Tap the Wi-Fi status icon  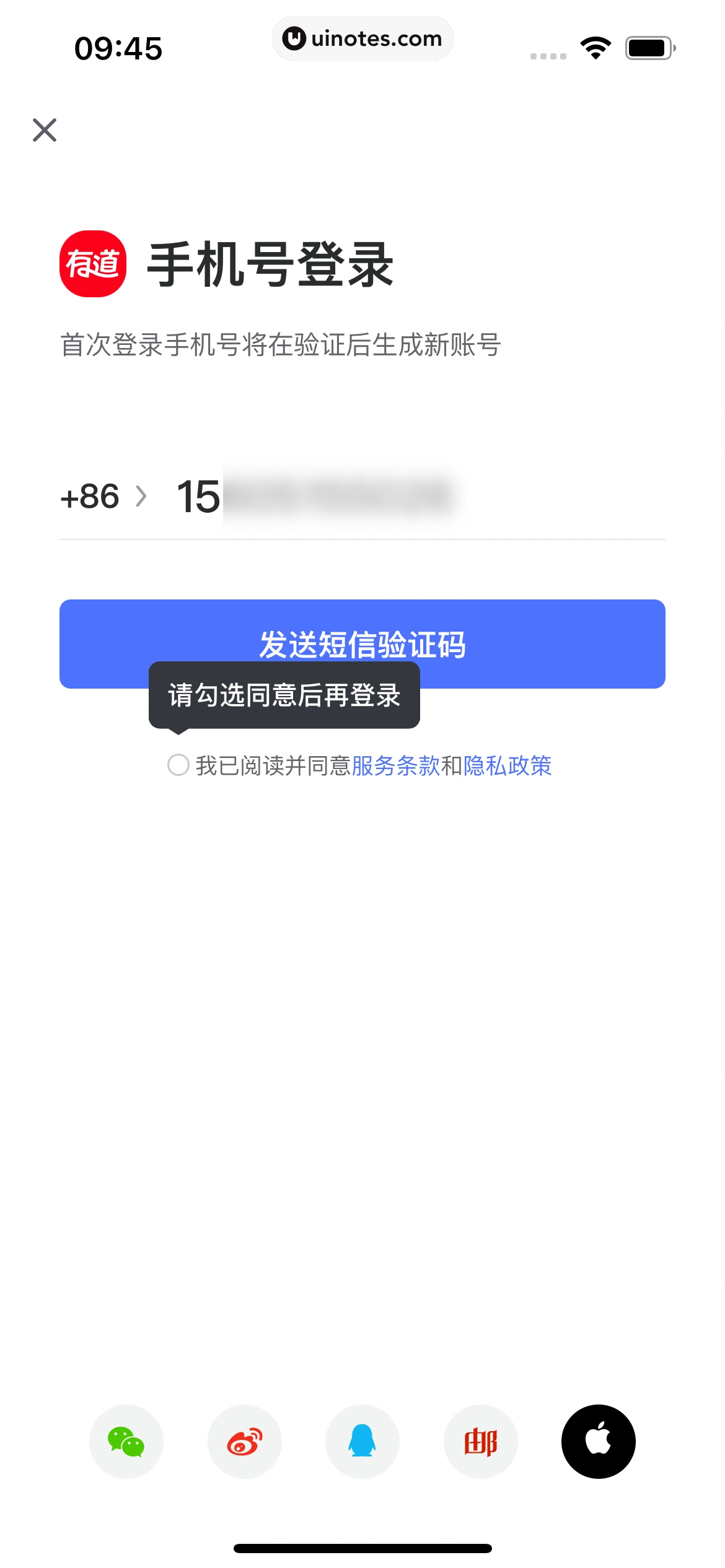595,48
